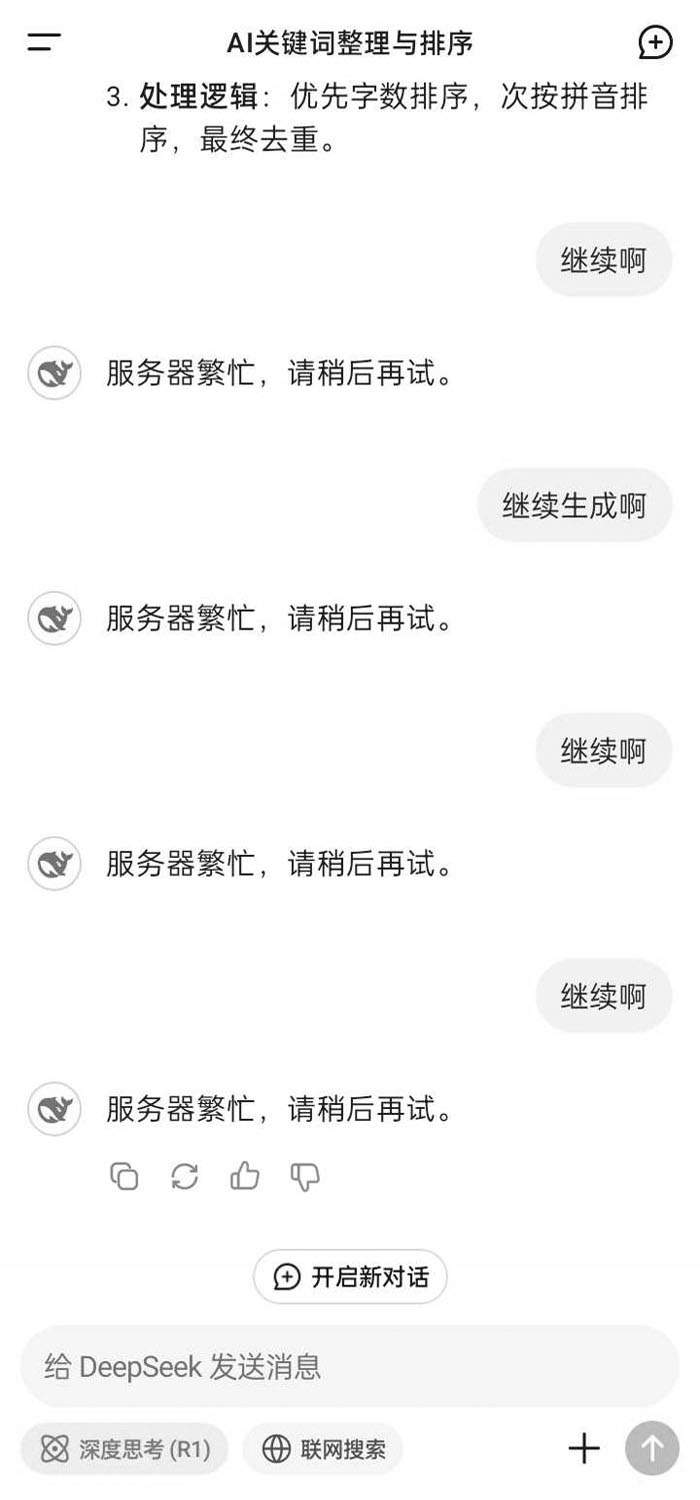700x1500 pixels.
Task: Copy the last response
Action: (124, 1176)
